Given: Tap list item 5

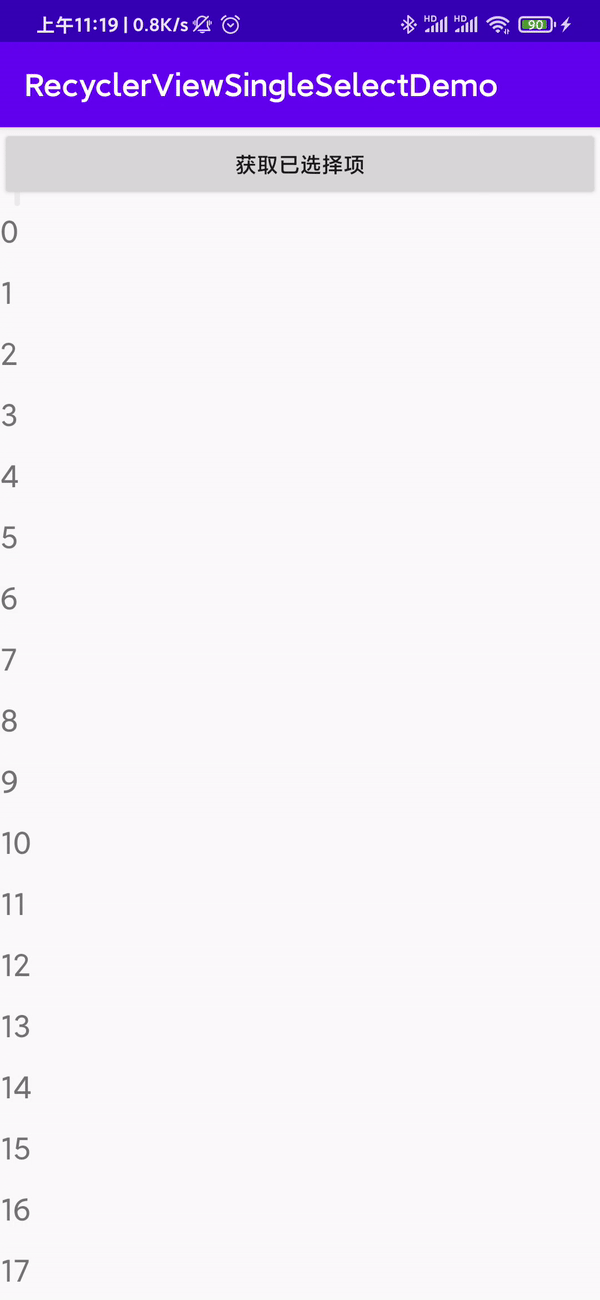Looking at the screenshot, I should (10, 538).
